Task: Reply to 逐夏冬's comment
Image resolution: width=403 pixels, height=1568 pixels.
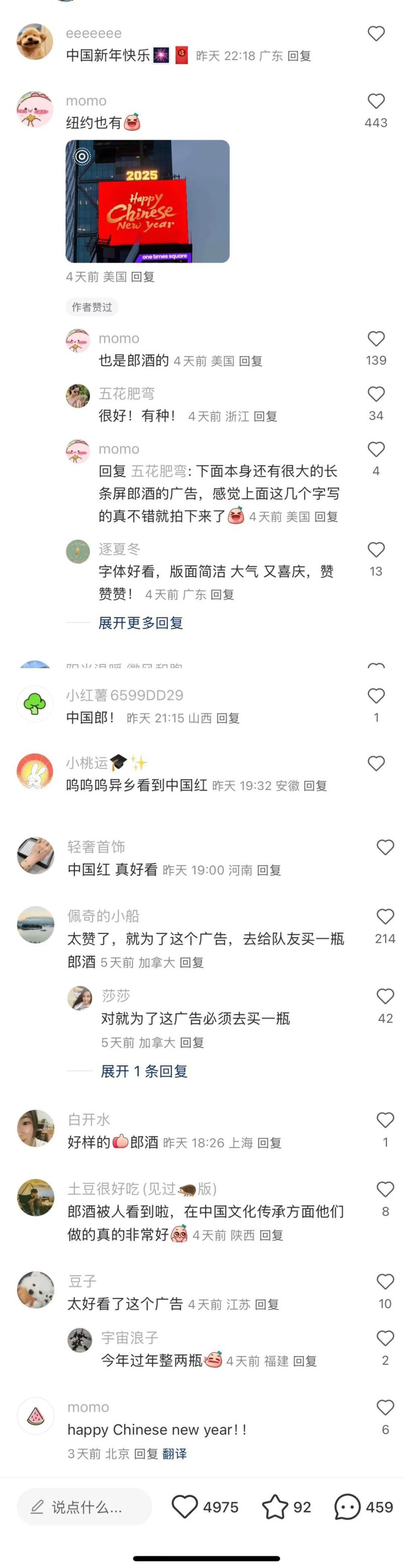Action: click(222, 595)
